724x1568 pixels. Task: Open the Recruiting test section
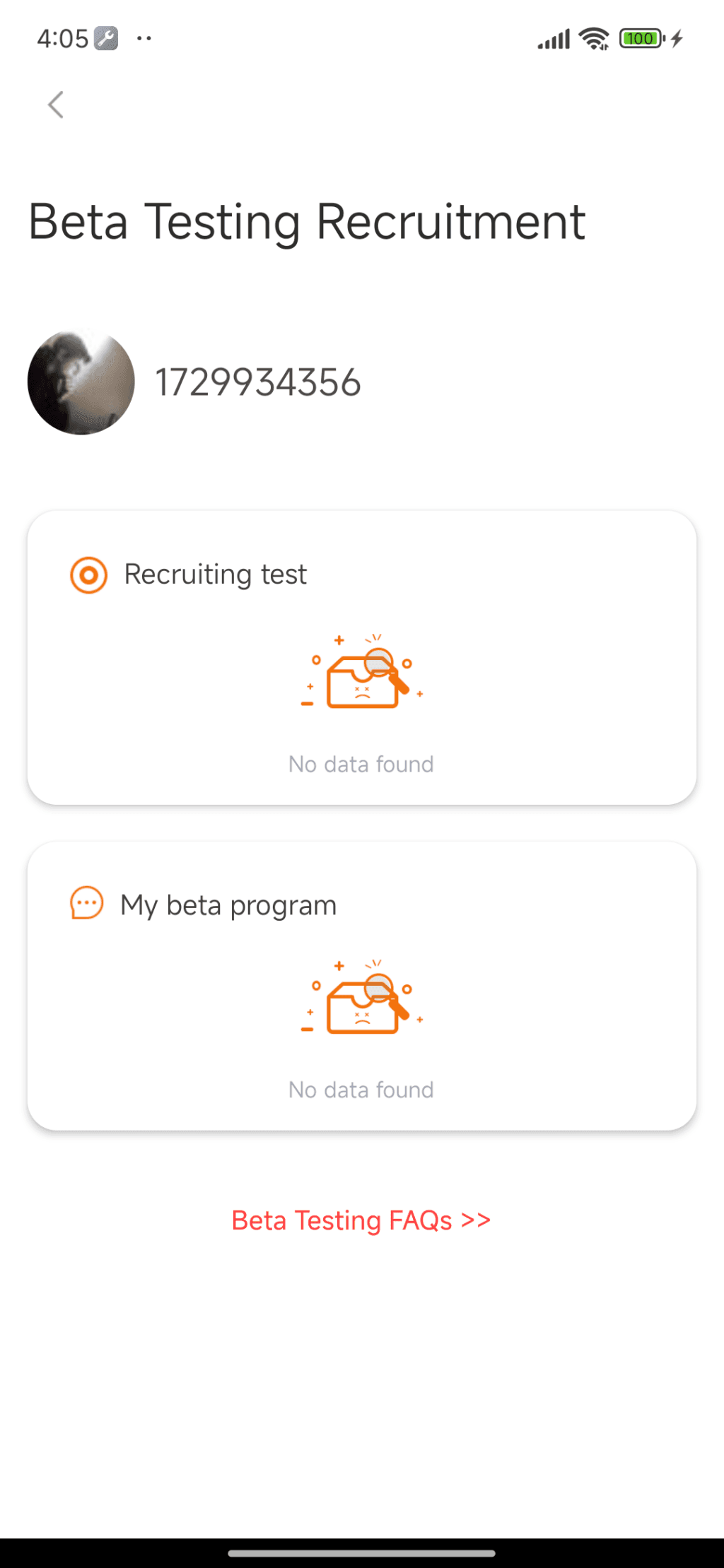[215, 574]
